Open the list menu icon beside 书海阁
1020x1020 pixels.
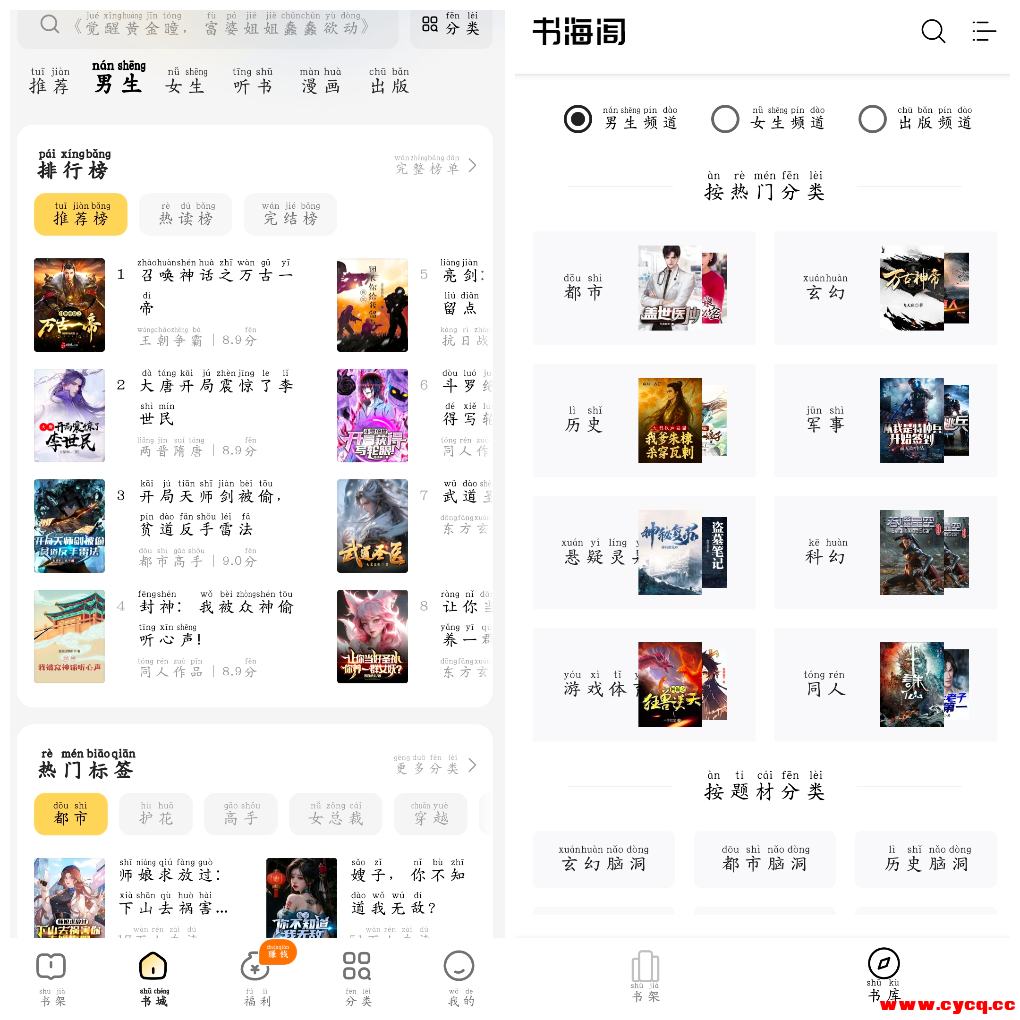tap(984, 32)
